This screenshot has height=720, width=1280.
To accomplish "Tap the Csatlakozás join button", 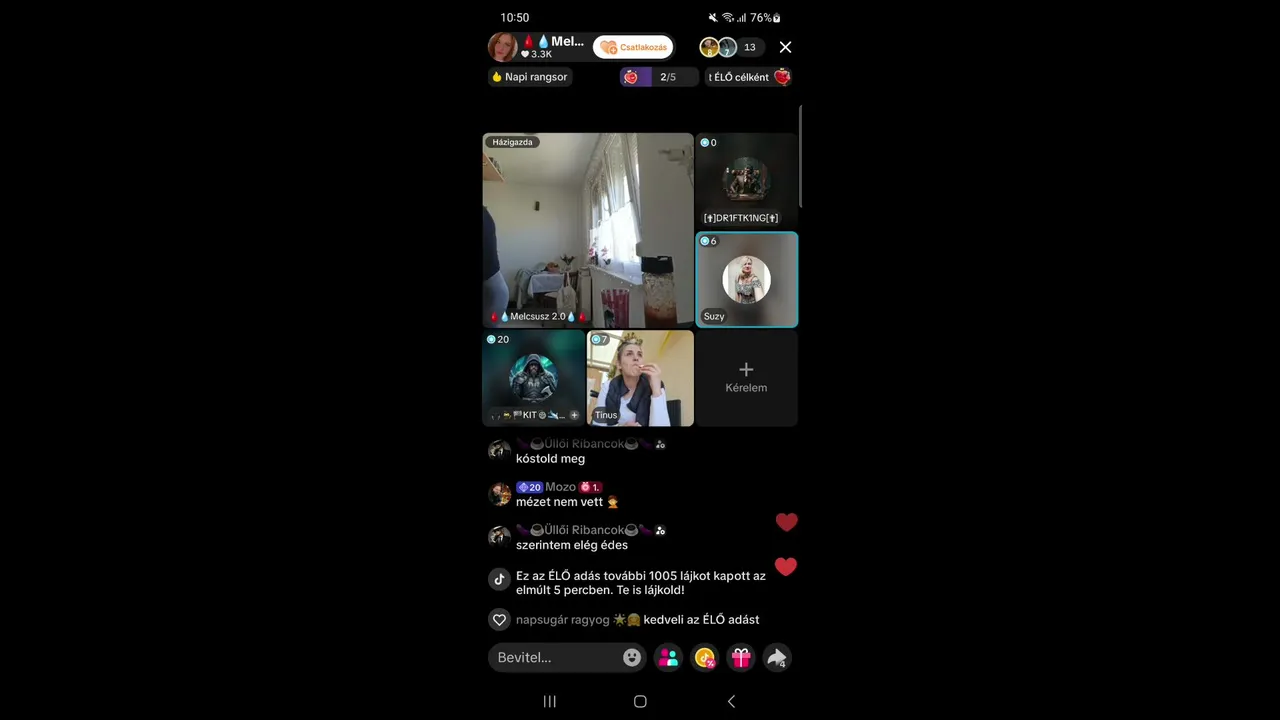I will pos(633,47).
